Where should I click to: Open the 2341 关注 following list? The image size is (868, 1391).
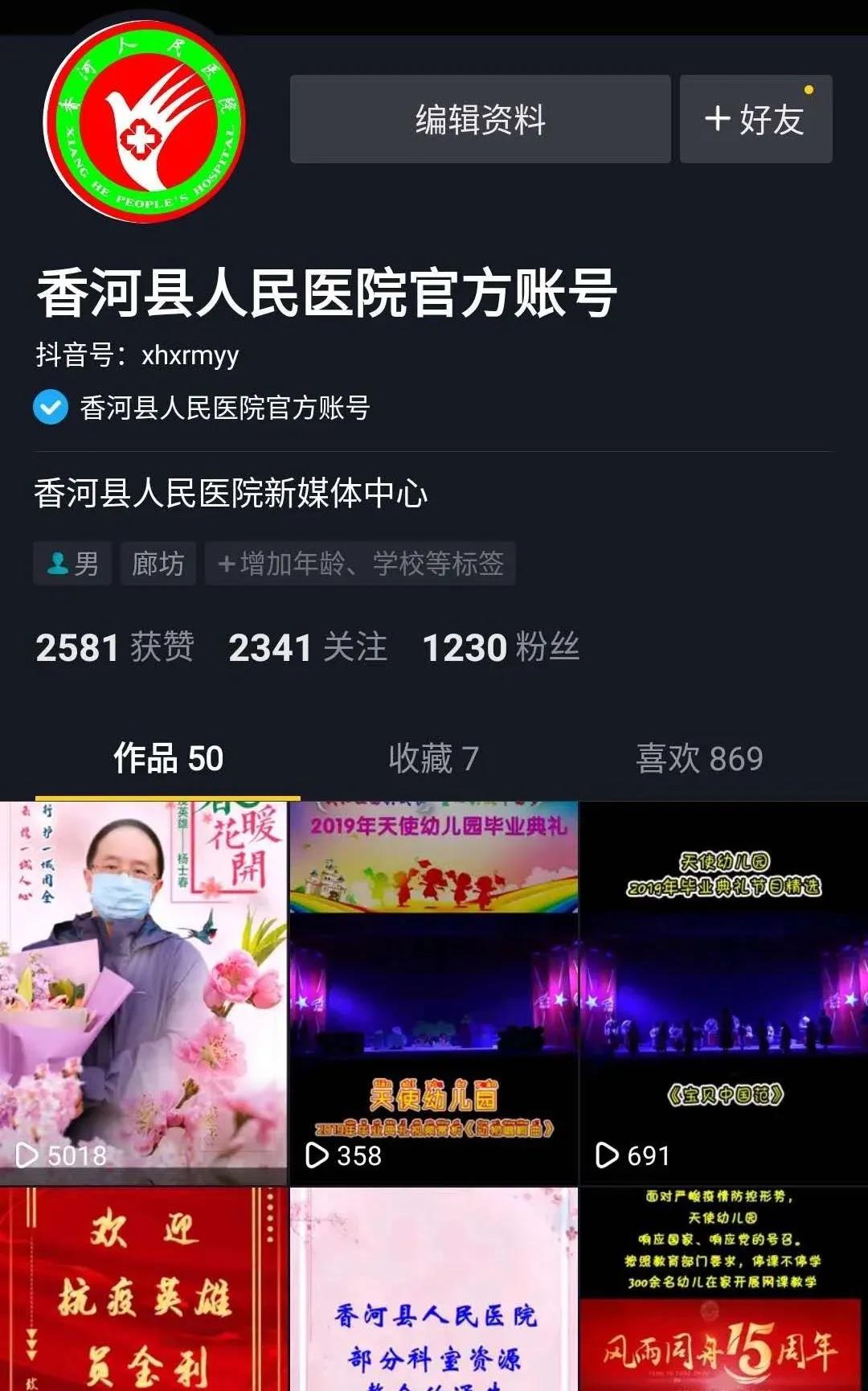click(x=308, y=647)
